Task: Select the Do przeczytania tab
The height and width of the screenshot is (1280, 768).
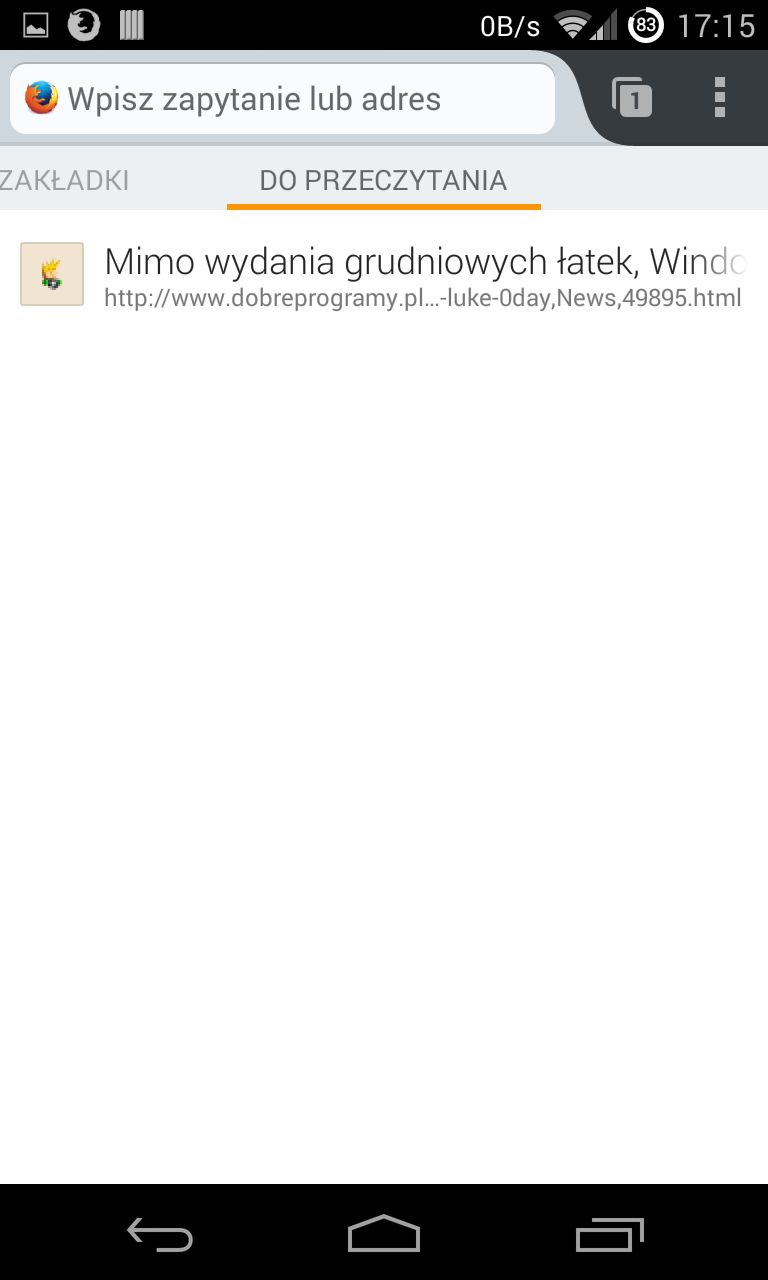Action: (x=383, y=180)
